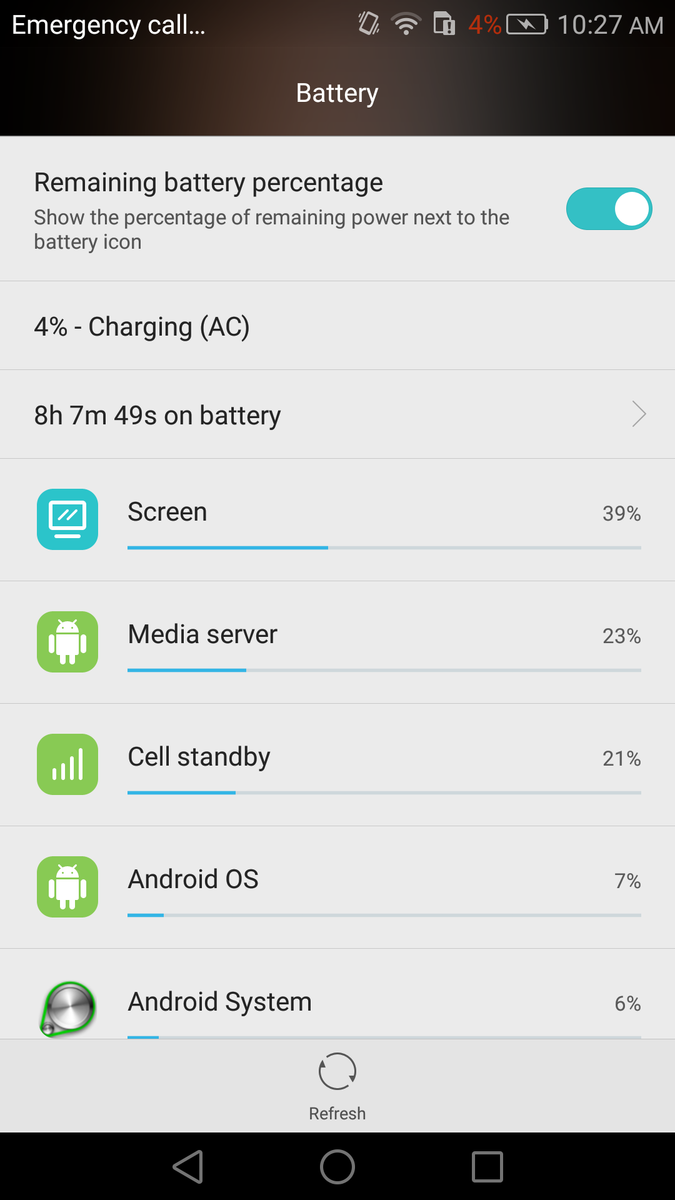Select the Android System usage row
Image resolution: width=675 pixels, height=1200 pixels.
(337, 994)
